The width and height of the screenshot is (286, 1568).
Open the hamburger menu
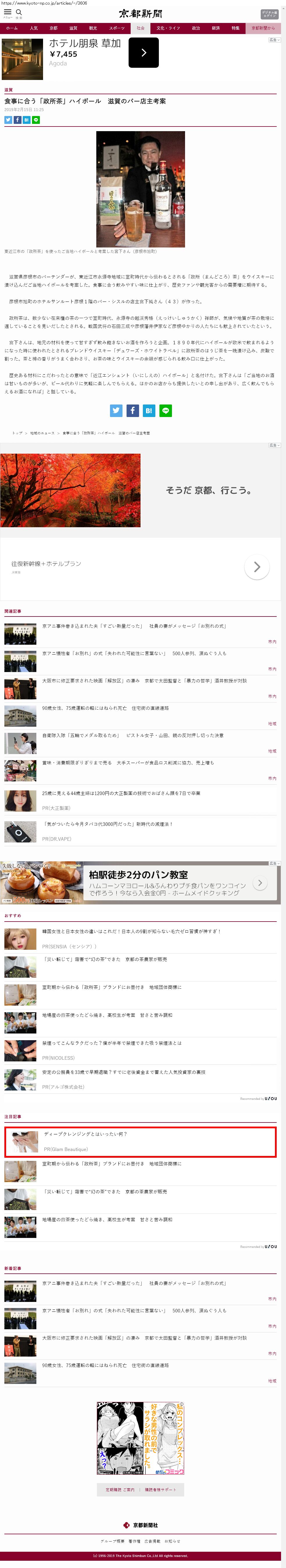click(x=8, y=12)
